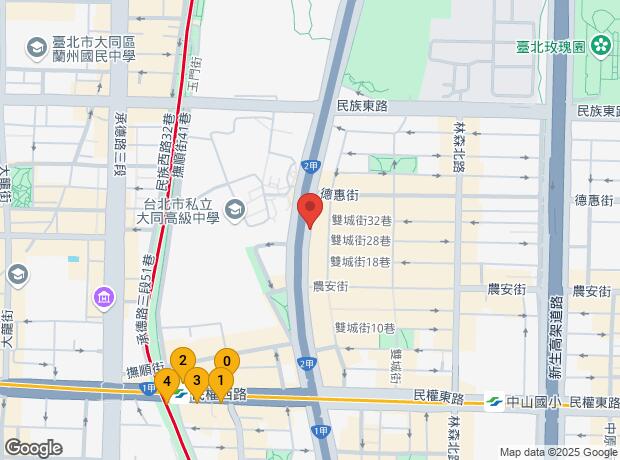Choose the orange marker numbered 2

182,360
